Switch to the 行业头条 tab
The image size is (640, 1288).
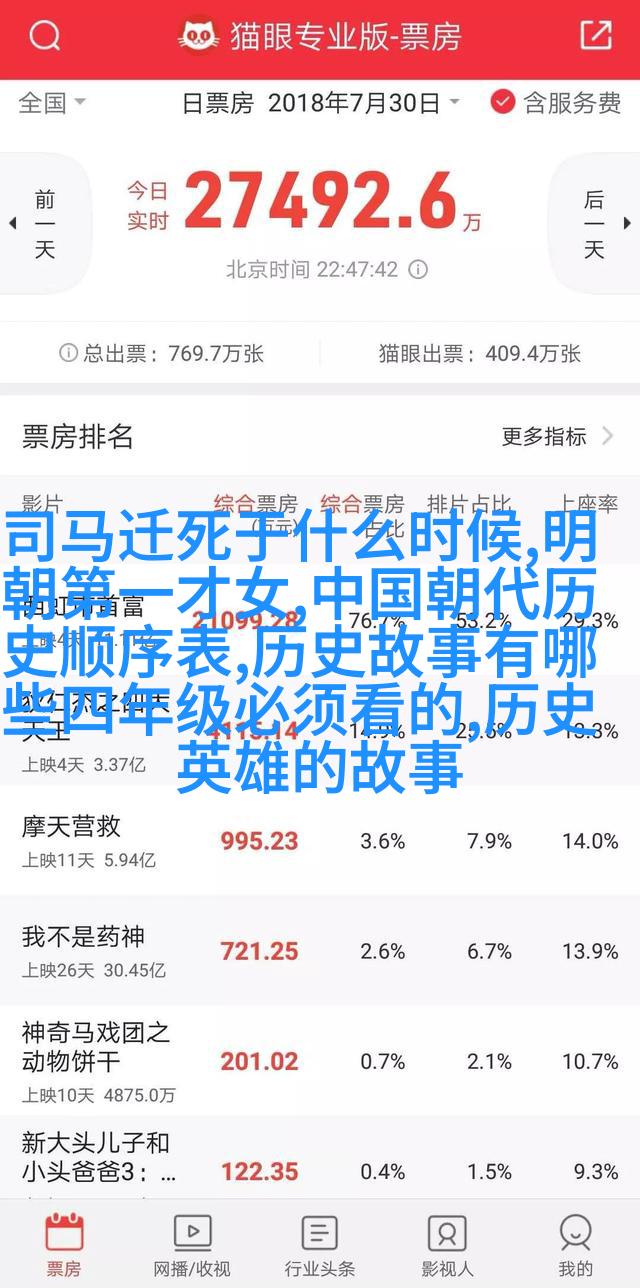coord(320,1244)
